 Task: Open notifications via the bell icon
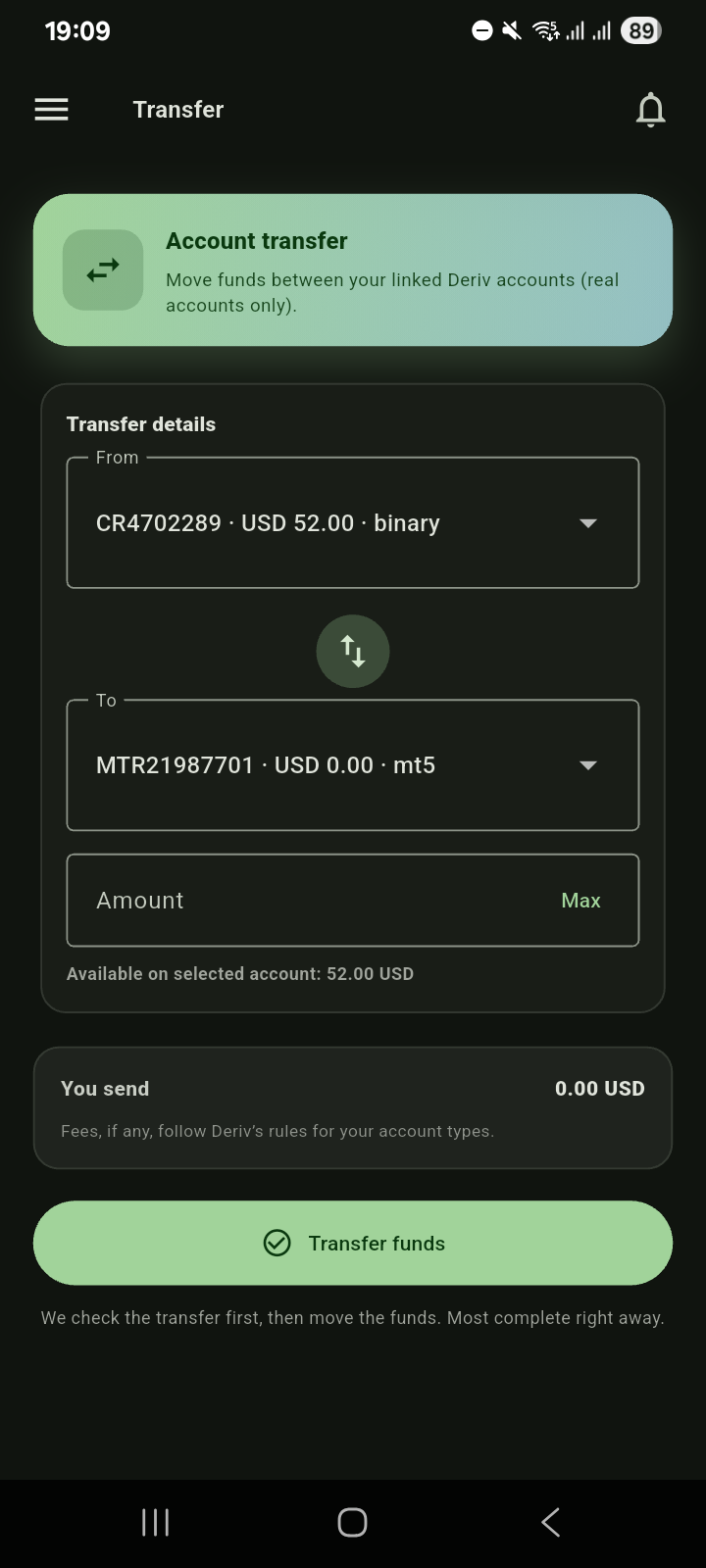pyautogui.click(x=650, y=109)
